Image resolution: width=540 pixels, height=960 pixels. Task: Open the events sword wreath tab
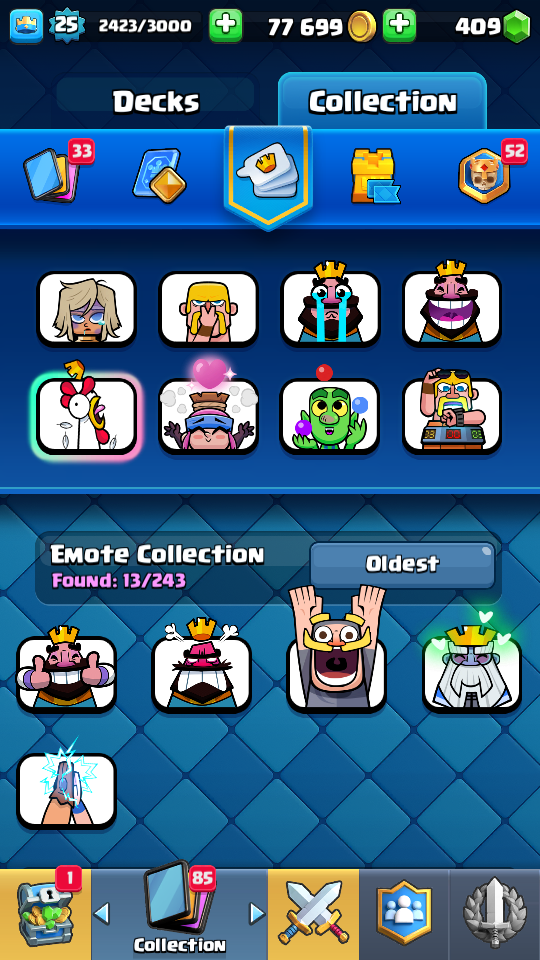tap(495, 914)
